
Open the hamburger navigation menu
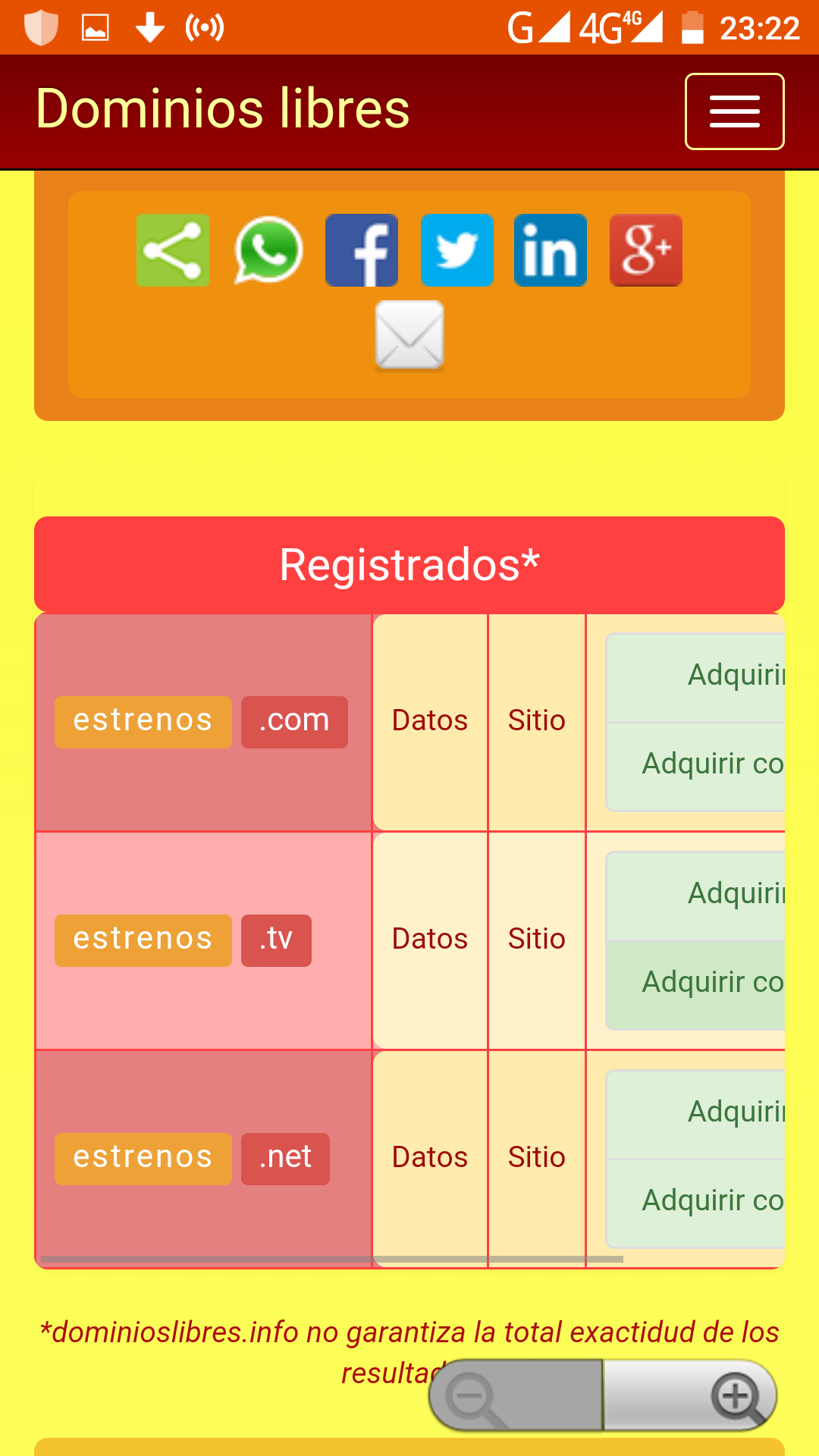coord(734,111)
